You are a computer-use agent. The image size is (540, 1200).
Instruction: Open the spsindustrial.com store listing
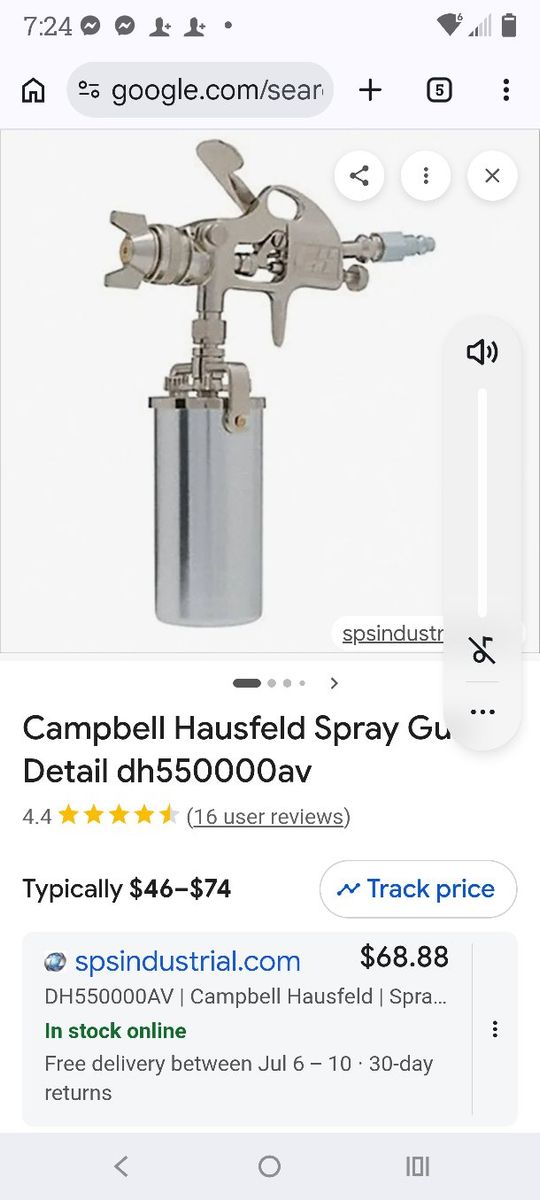click(x=188, y=962)
